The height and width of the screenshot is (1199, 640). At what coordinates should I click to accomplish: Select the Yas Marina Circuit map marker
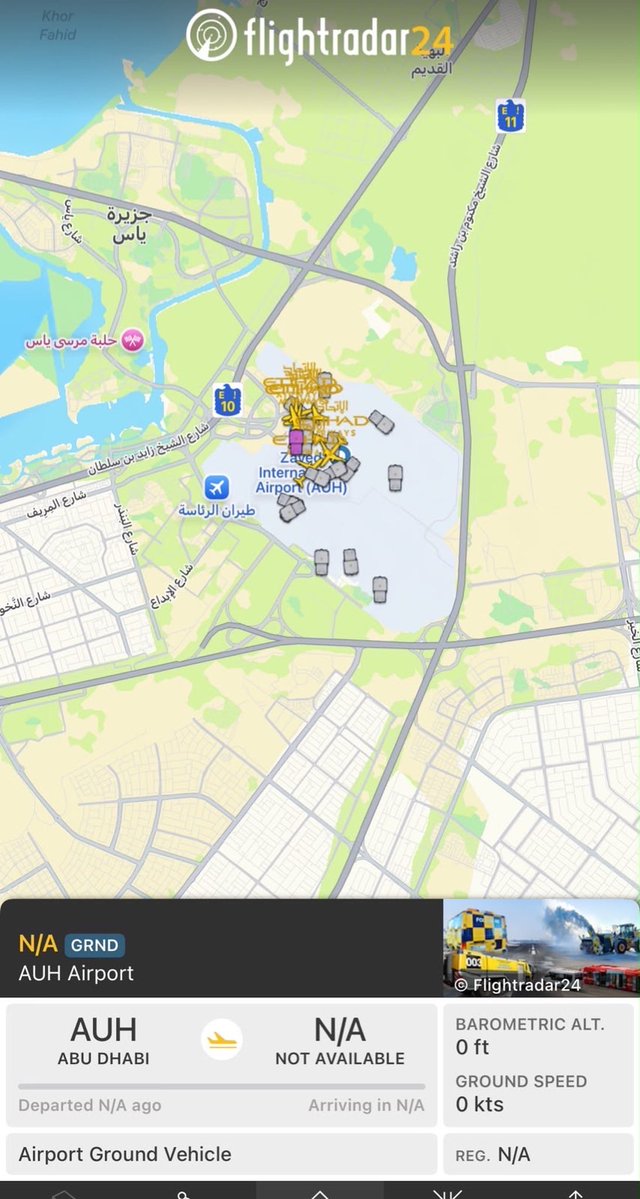pos(133,341)
